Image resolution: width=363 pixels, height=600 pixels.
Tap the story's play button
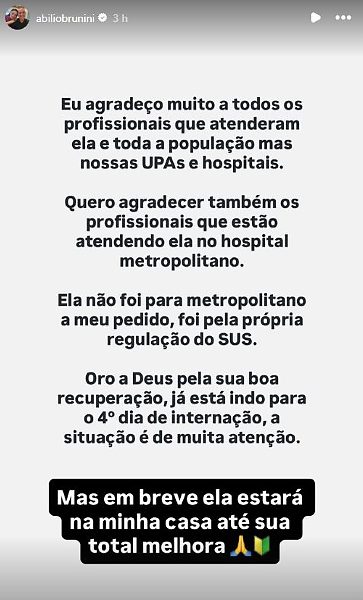tap(316, 18)
